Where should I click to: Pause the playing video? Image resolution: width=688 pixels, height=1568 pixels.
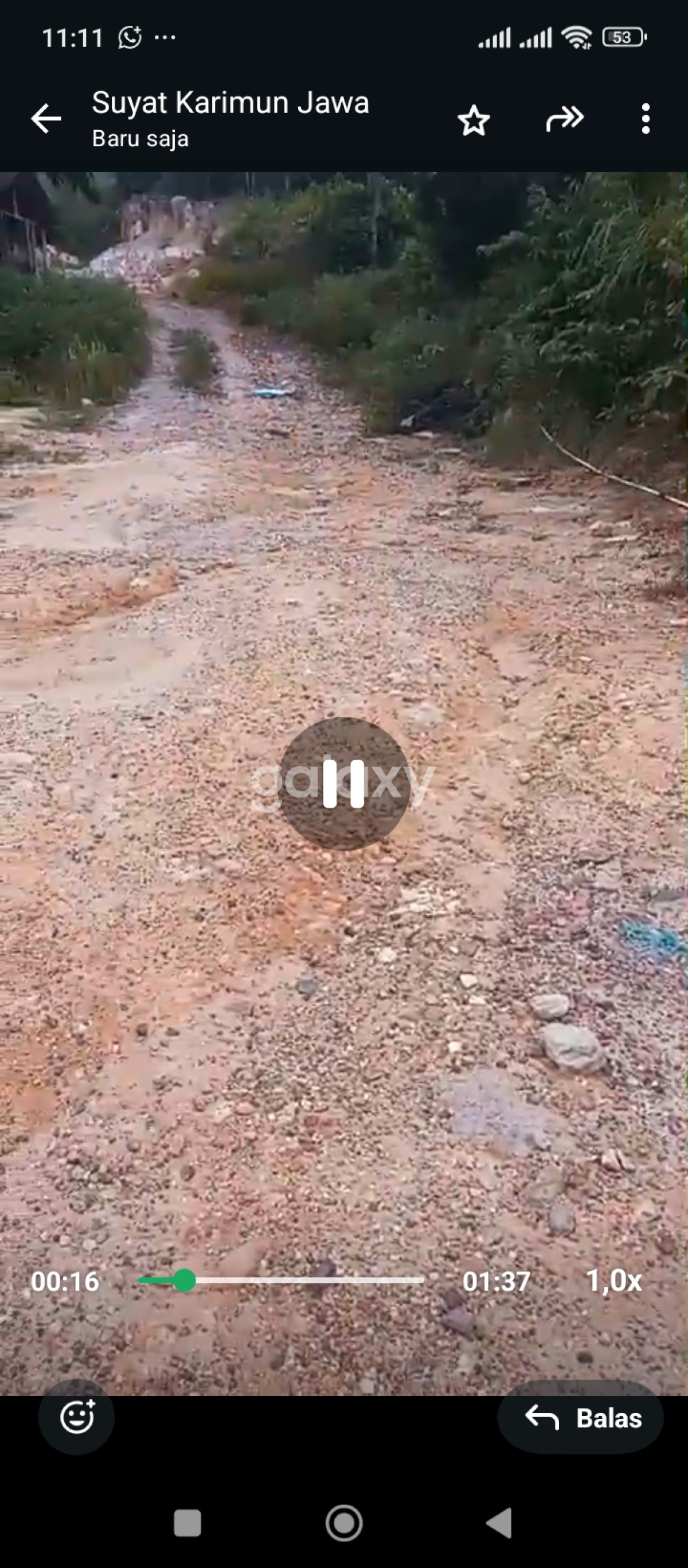coord(343,784)
